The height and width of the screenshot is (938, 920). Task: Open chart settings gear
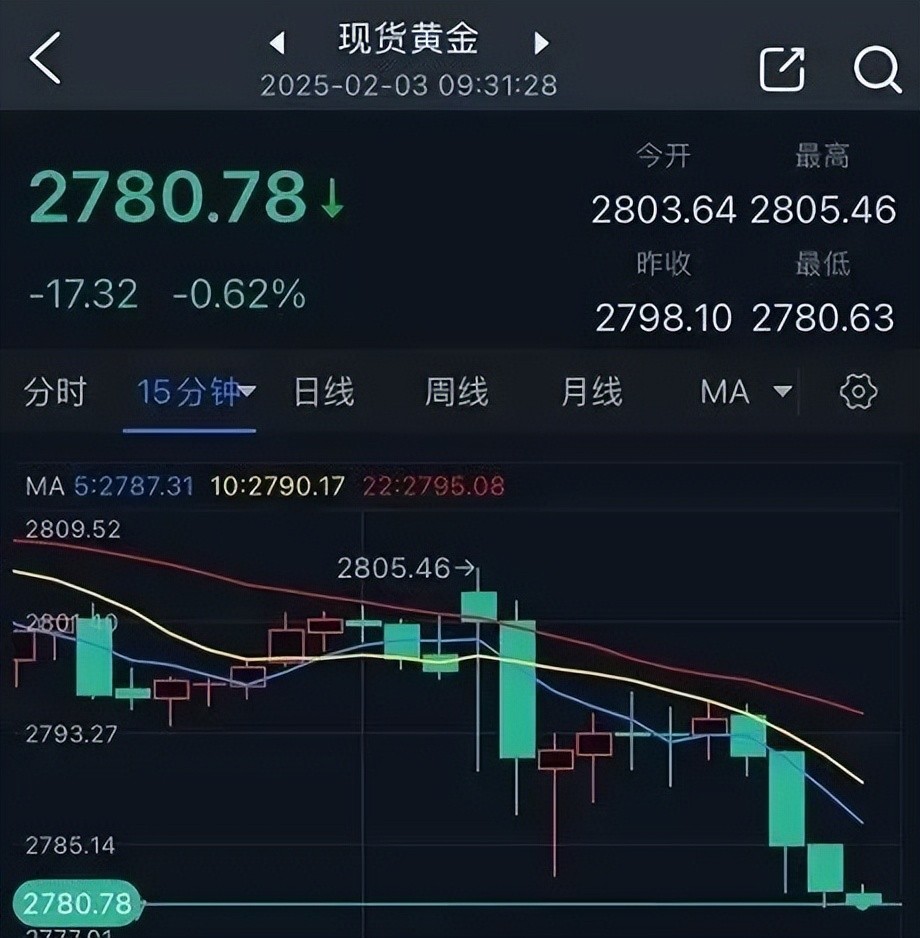click(858, 392)
